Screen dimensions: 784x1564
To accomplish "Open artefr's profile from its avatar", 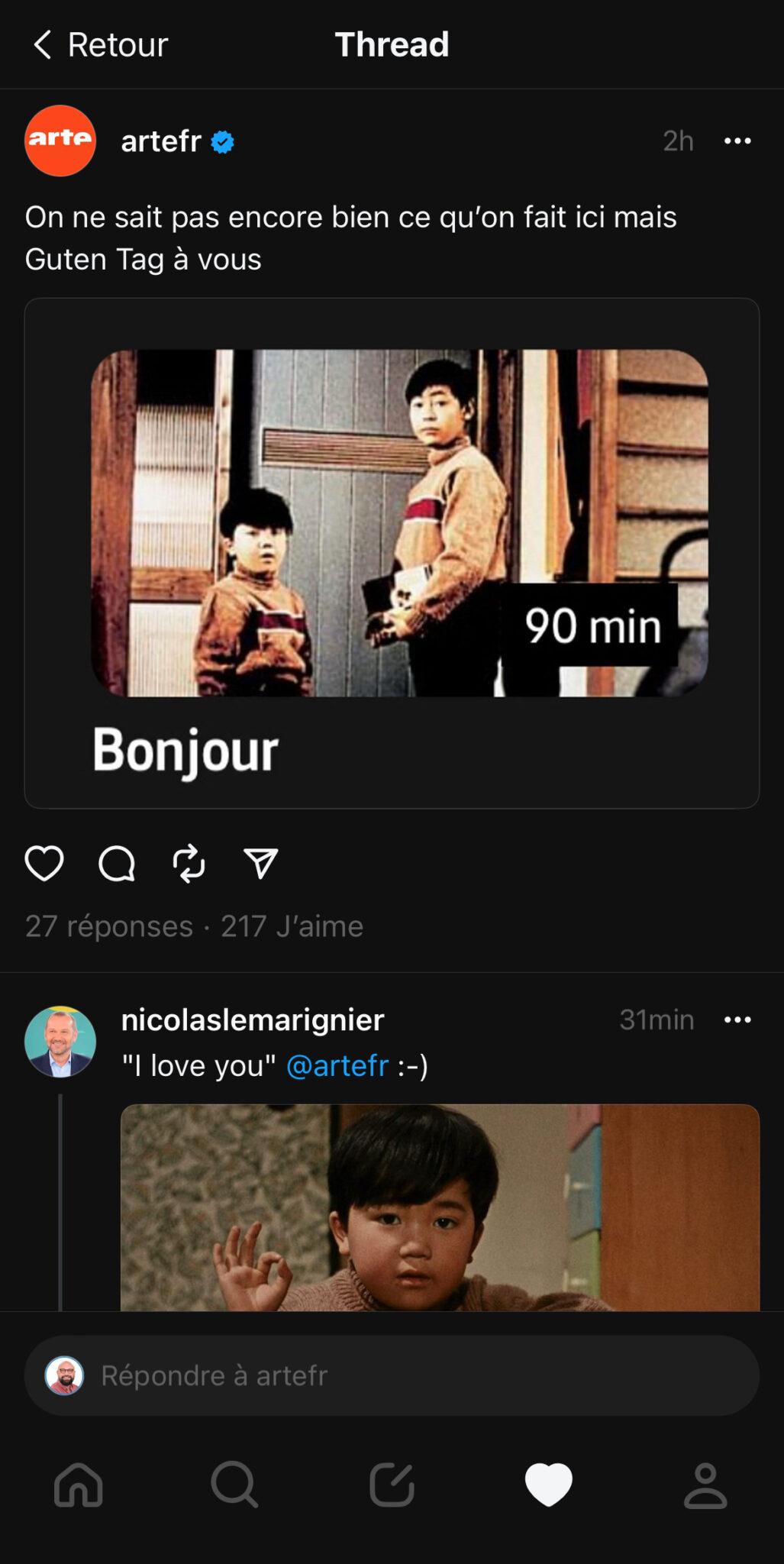I will tap(60, 141).
